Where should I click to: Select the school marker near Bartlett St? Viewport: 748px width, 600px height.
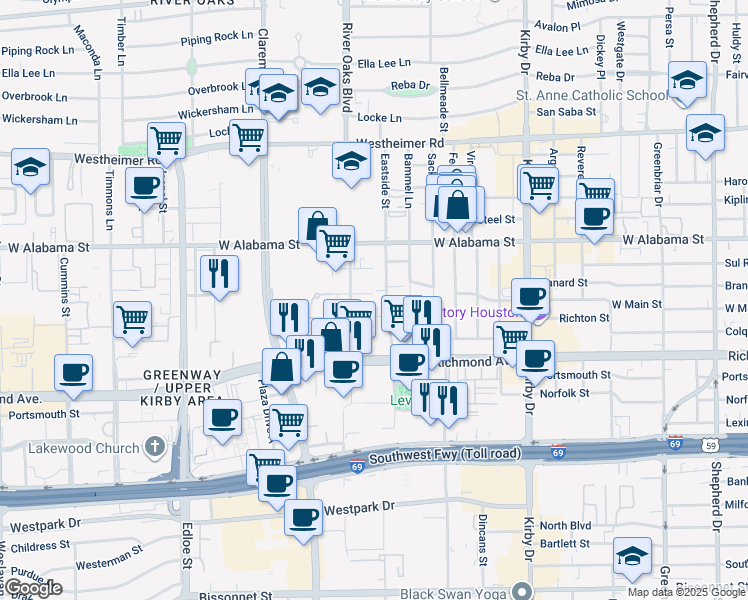coord(632,559)
